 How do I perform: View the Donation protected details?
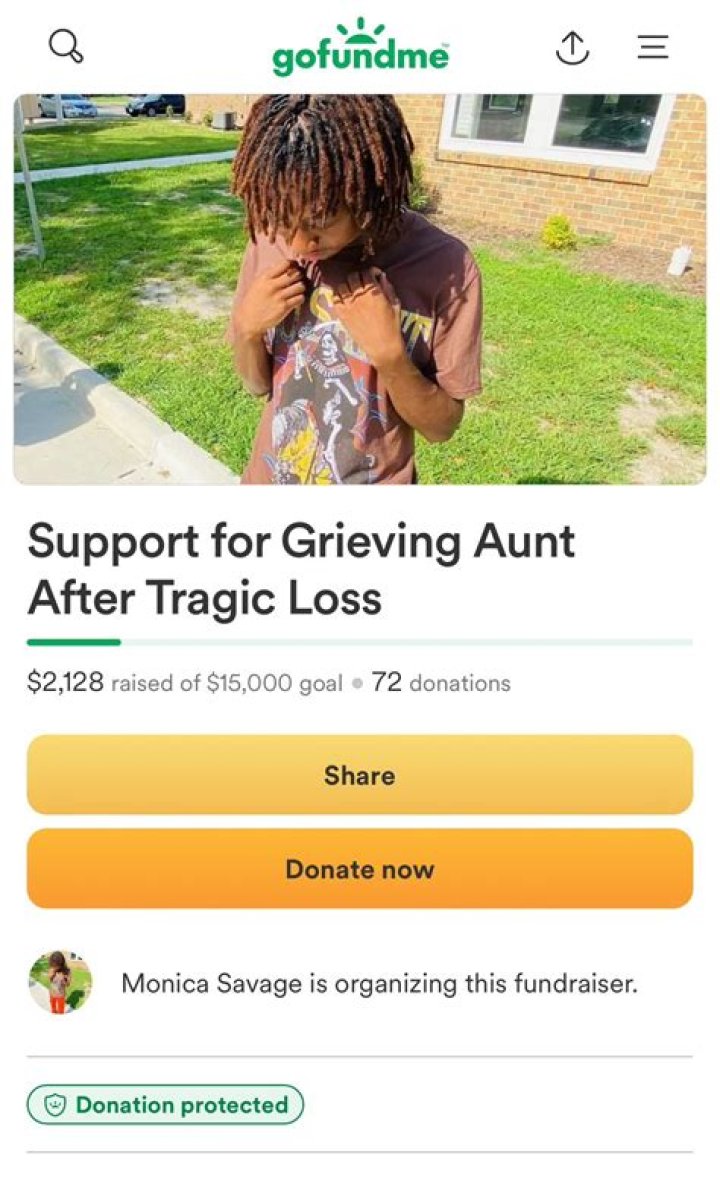click(x=165, y=1105)
